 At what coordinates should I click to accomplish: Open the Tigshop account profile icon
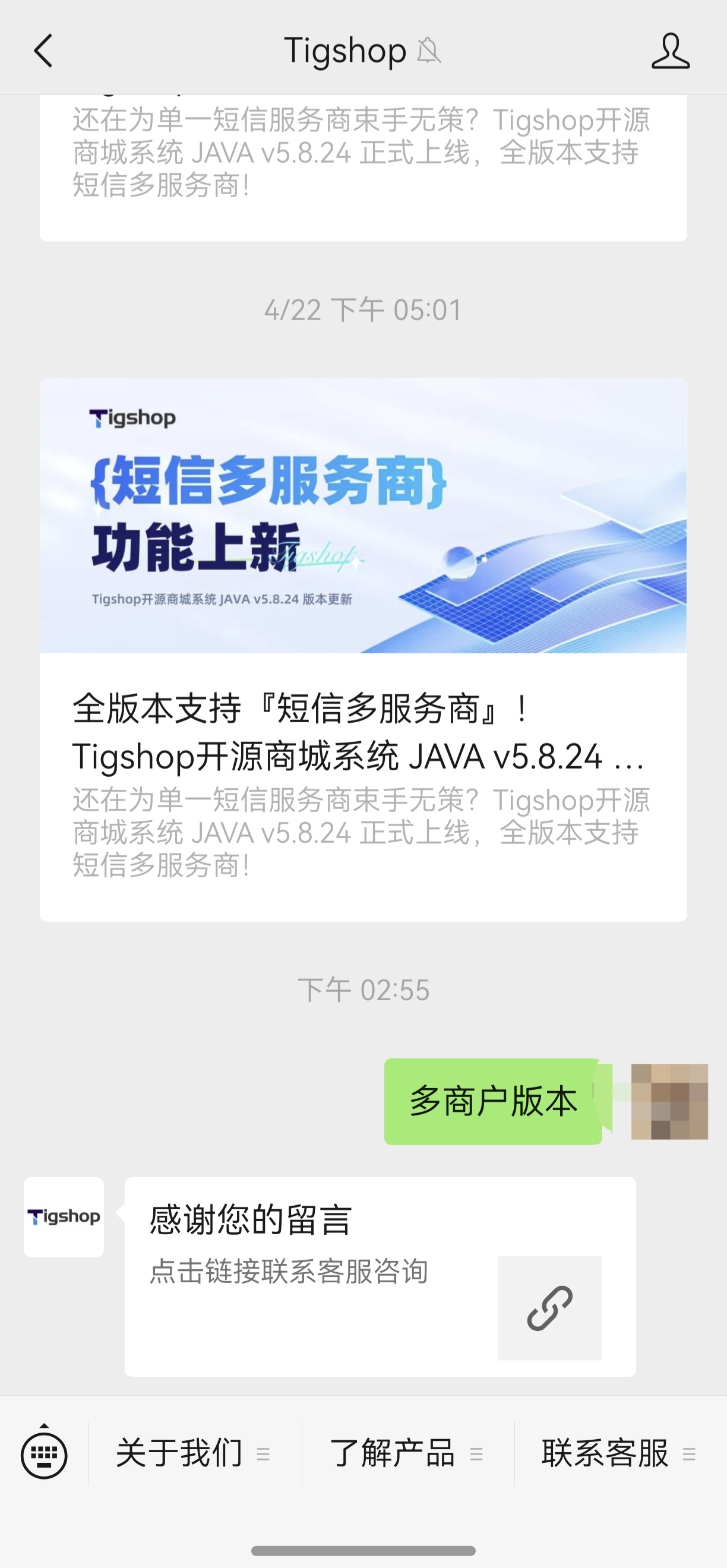click(x=670, y=51)
